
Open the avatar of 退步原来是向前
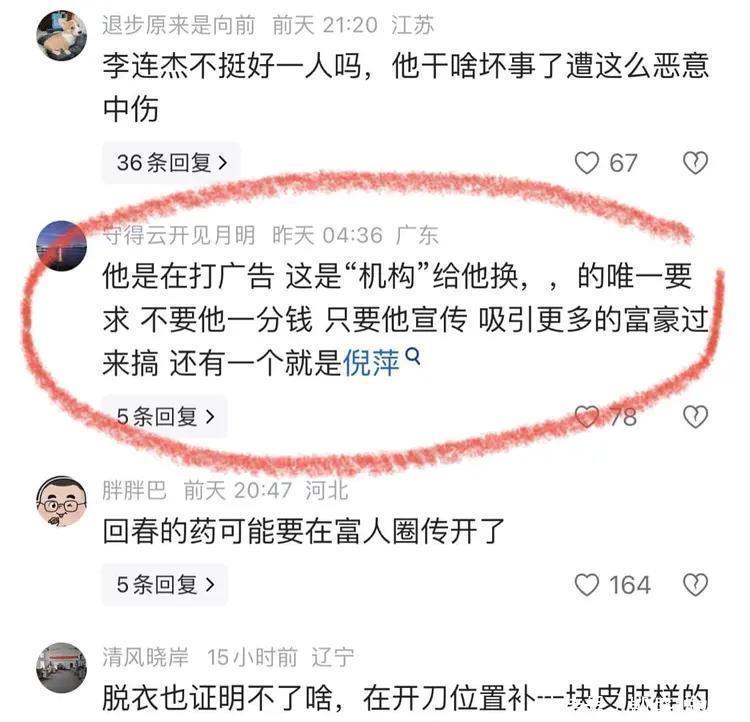click(62, 36)
